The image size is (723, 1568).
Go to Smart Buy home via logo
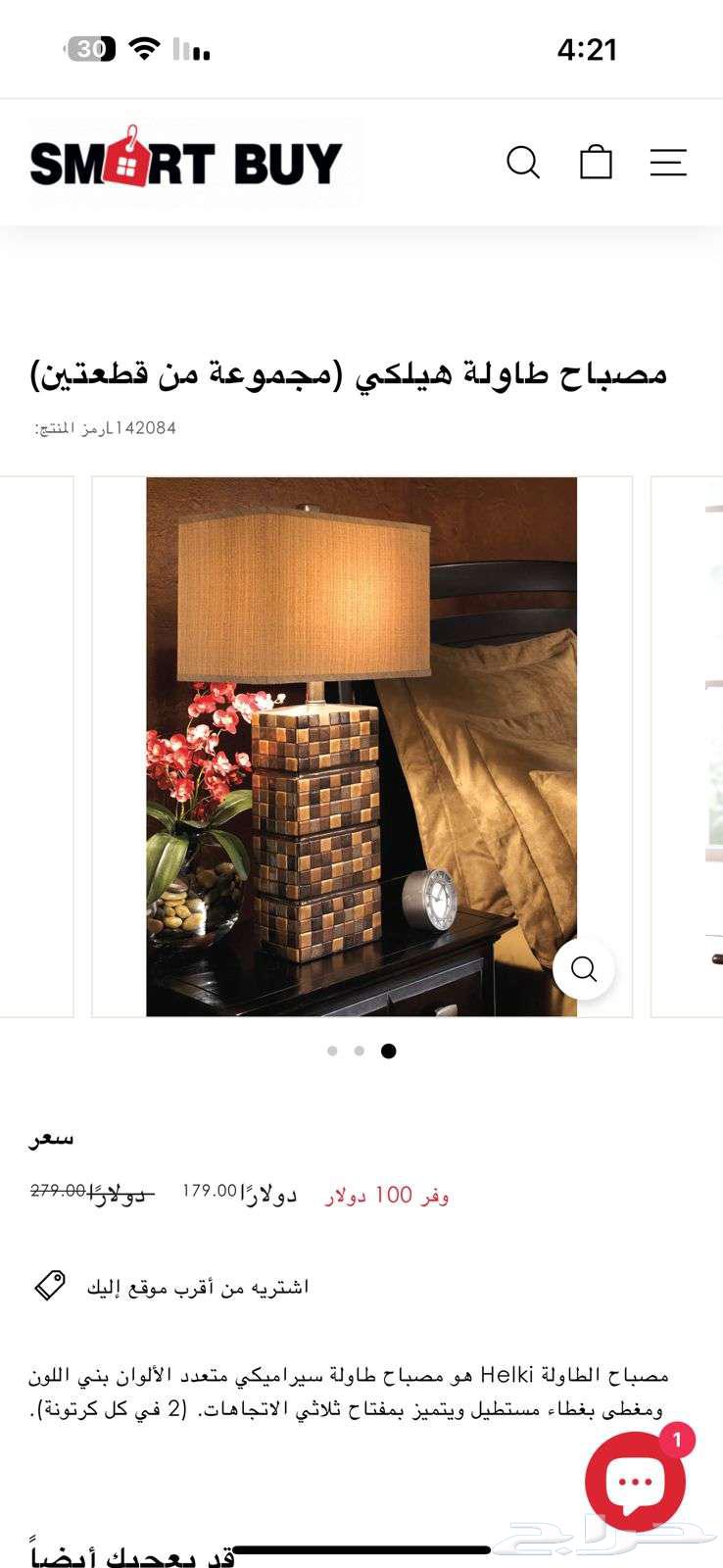[x=186, y=162]
